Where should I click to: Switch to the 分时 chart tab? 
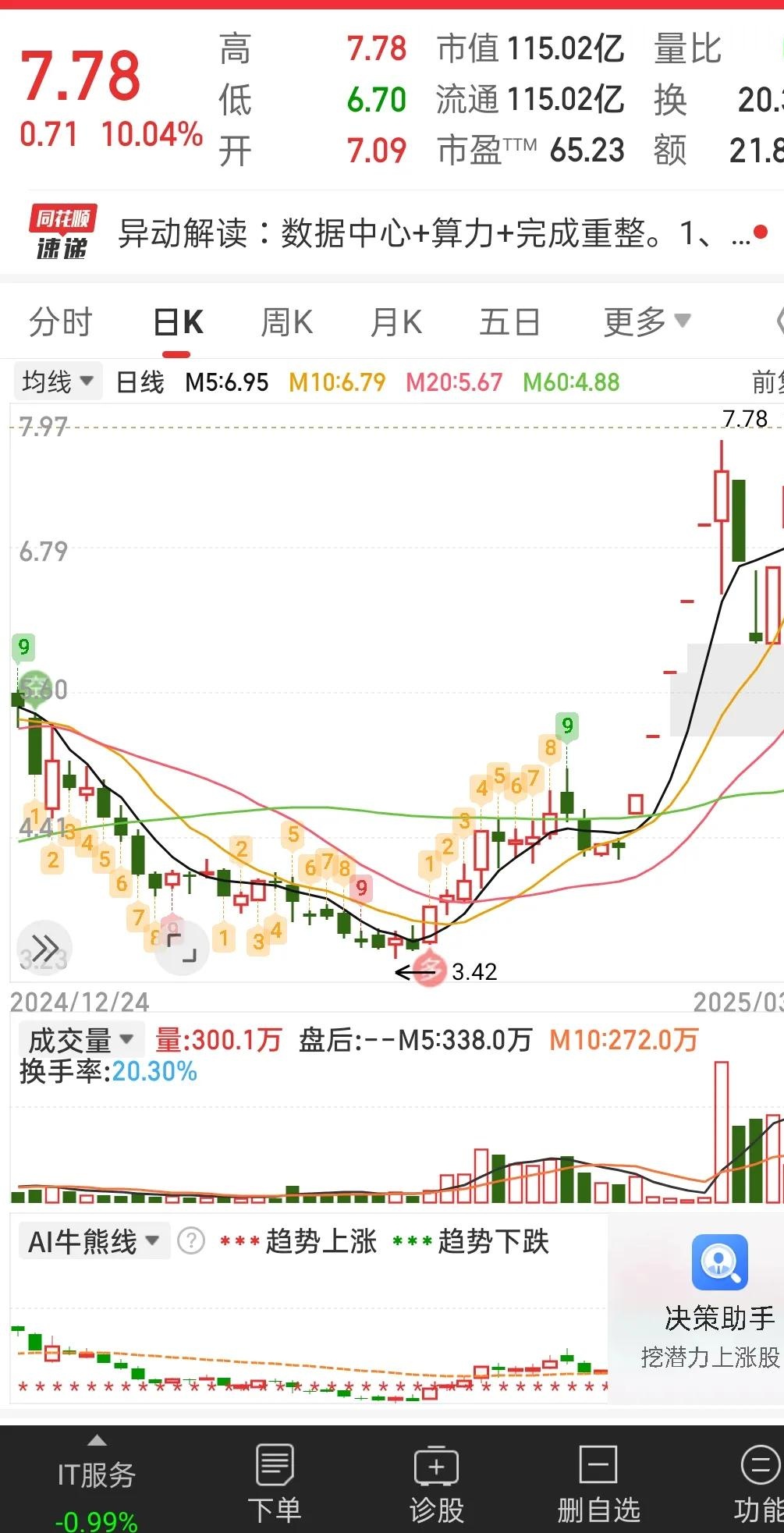tap(60, 322)
